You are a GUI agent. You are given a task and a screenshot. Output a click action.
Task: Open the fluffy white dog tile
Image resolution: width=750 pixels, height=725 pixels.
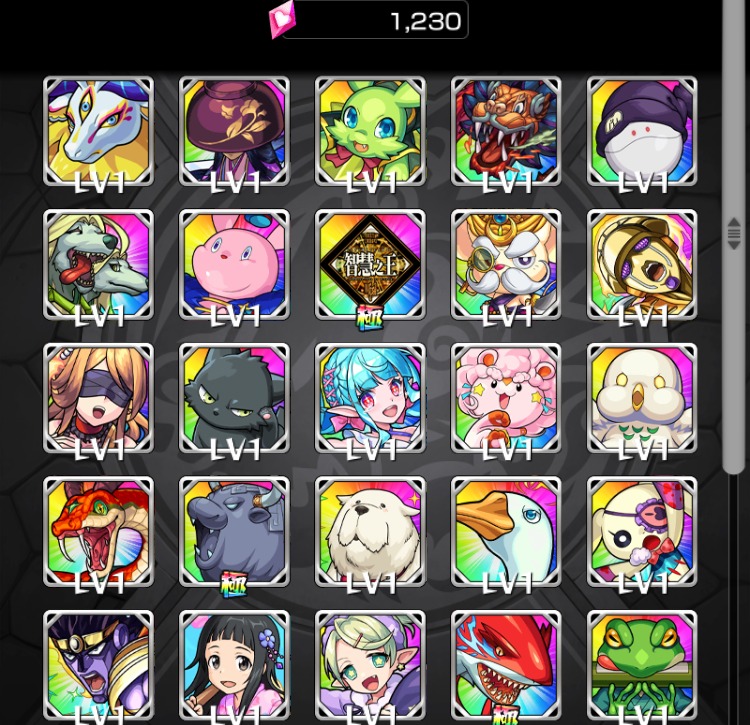coord(370,531)
